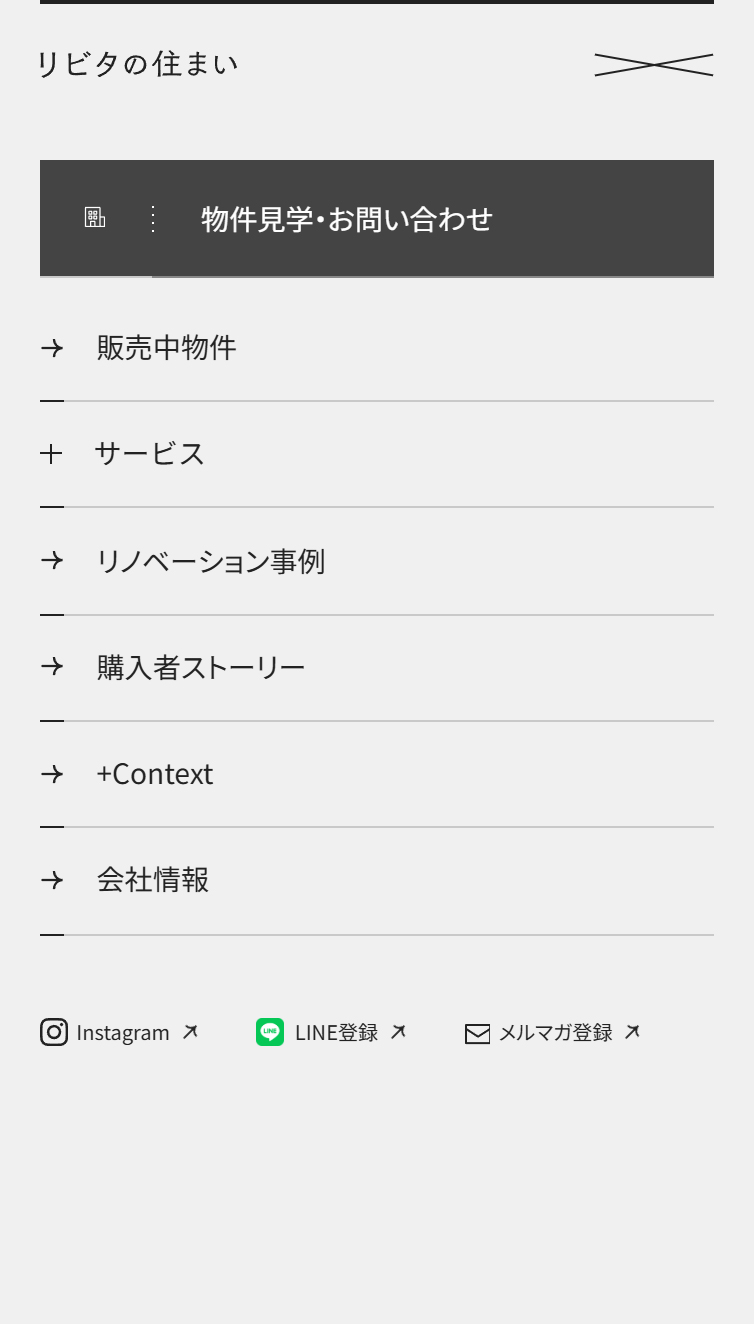The image size is (754, 1324).
Task: Select 販売中物件 from the menu
Action: 166,348
